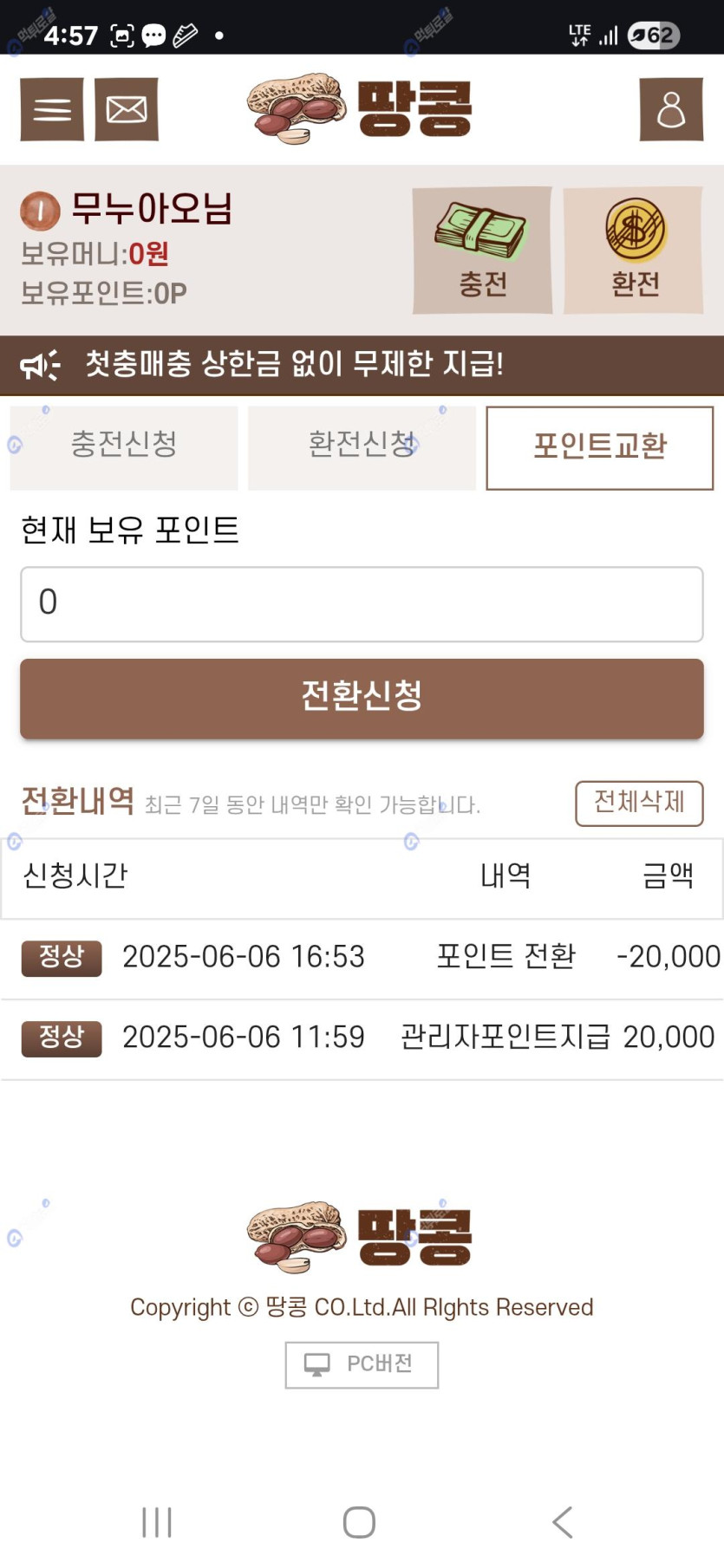Tap the 땅콩 logo in the header

(360, 109)
